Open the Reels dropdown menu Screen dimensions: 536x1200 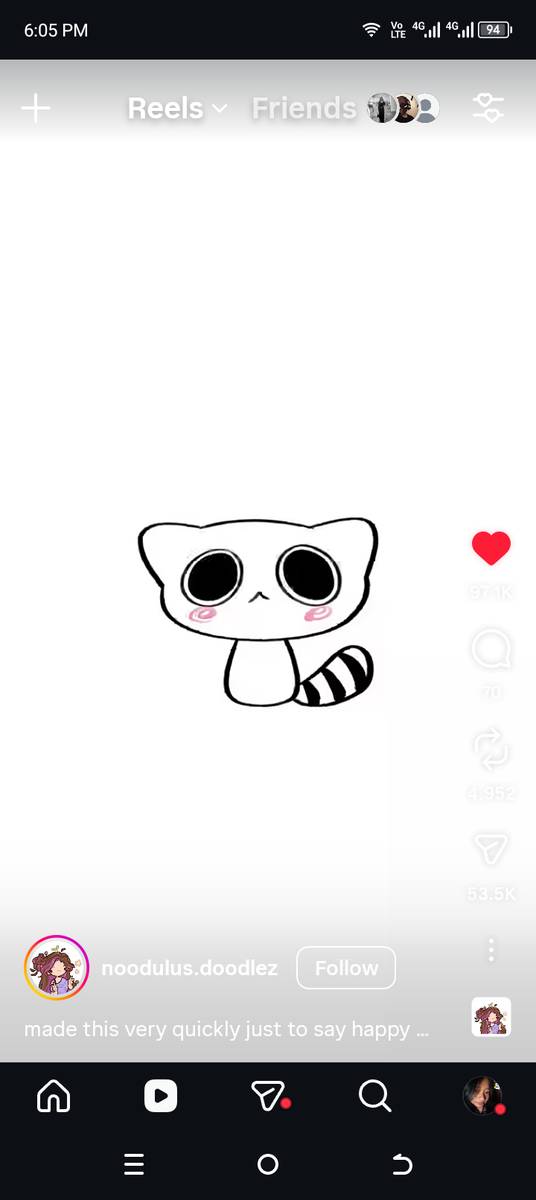[x=178, y=108]
